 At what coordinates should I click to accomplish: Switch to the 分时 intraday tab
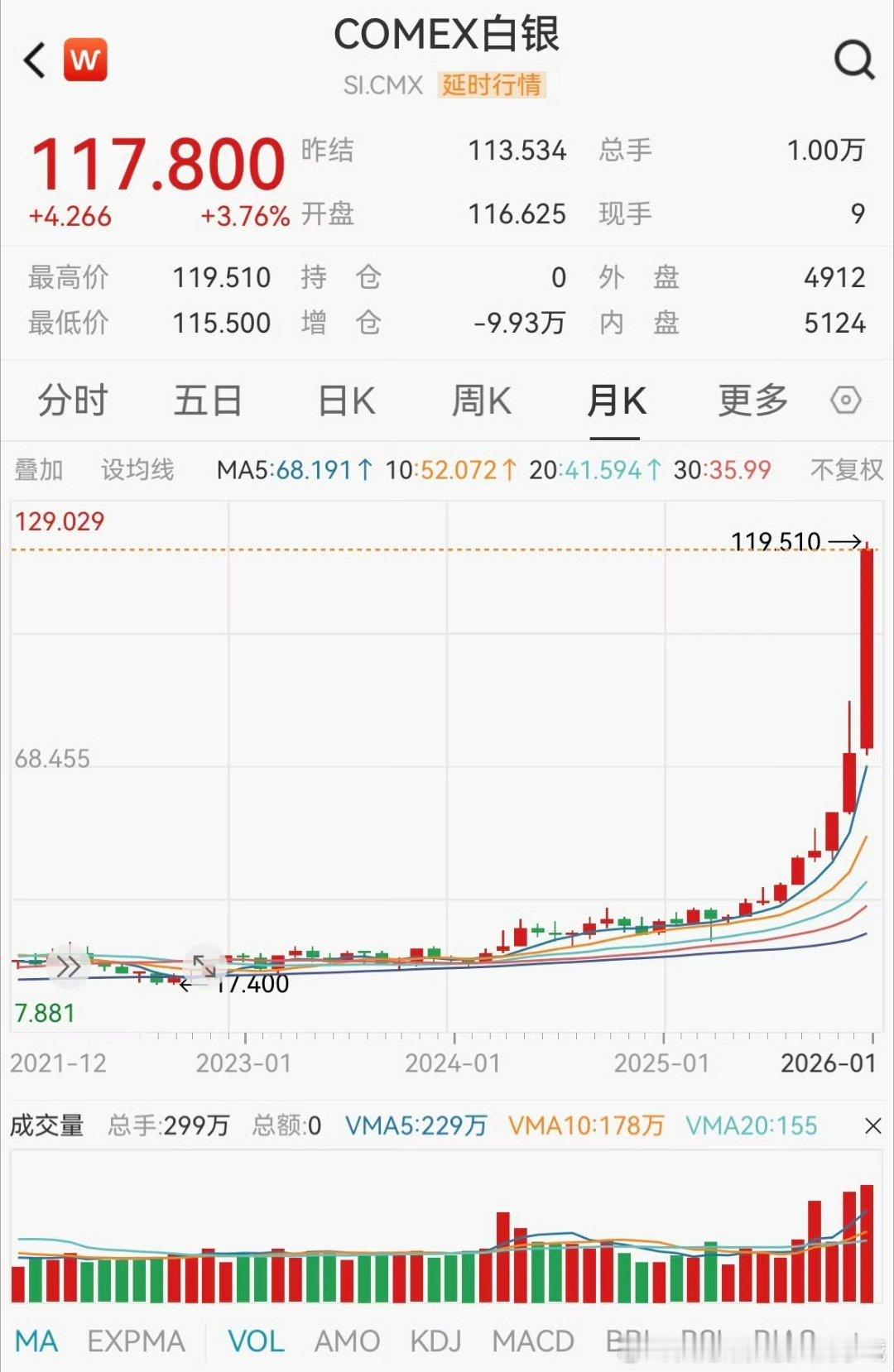click(x=73, y=400)
